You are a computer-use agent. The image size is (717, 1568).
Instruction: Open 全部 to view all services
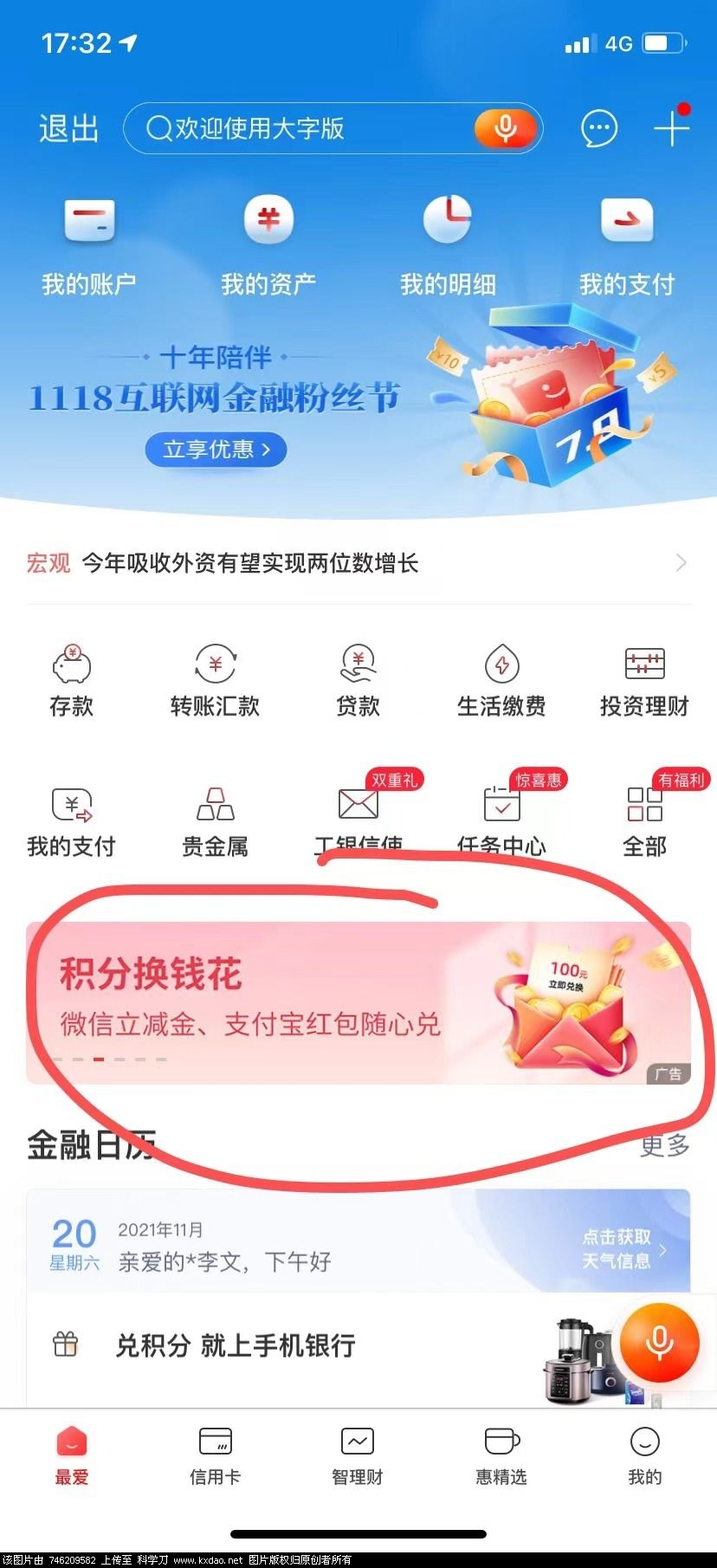pyautogui.click(x=644, y=820)
